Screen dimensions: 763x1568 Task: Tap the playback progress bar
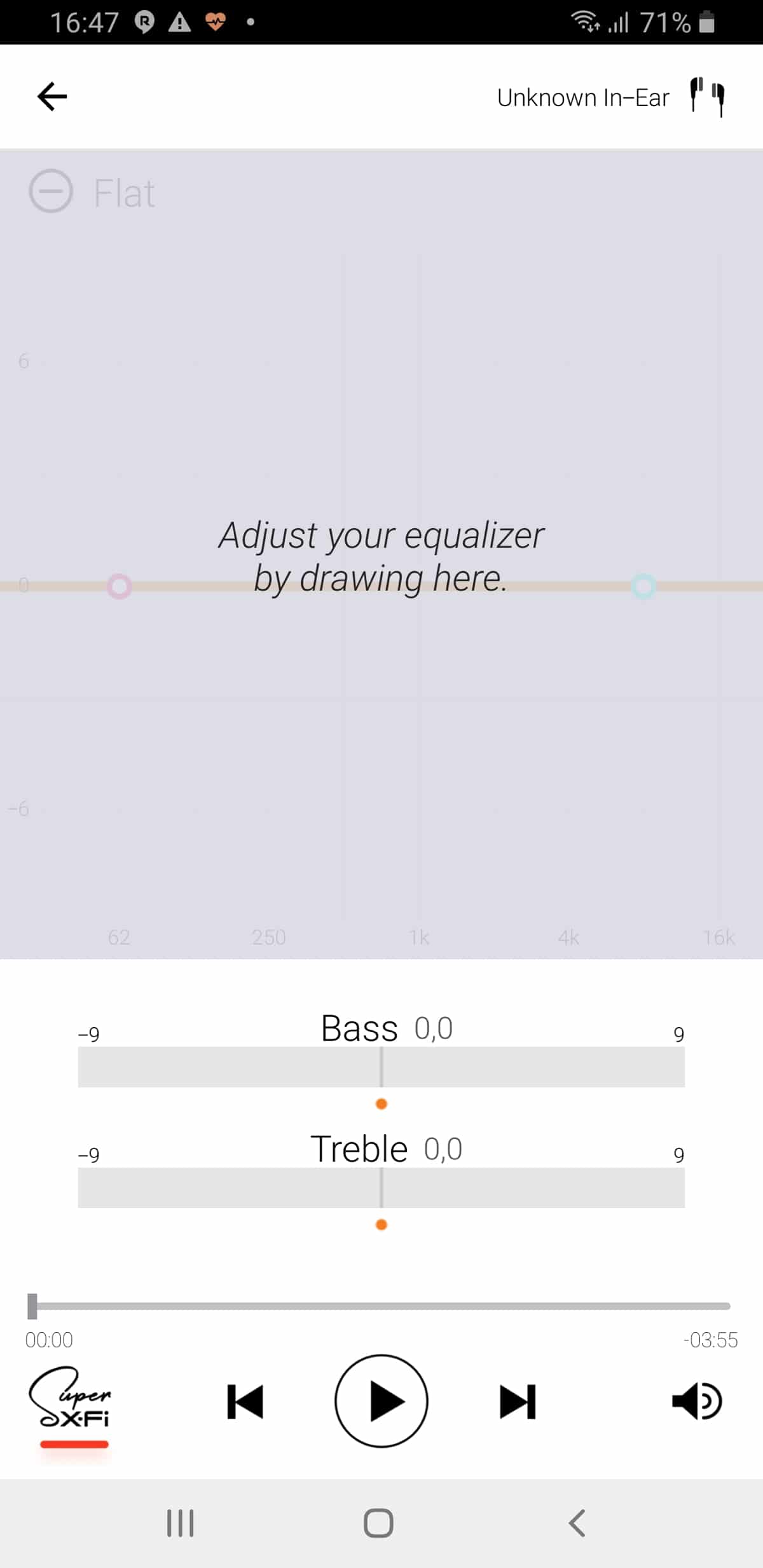tap(380, 1306)
